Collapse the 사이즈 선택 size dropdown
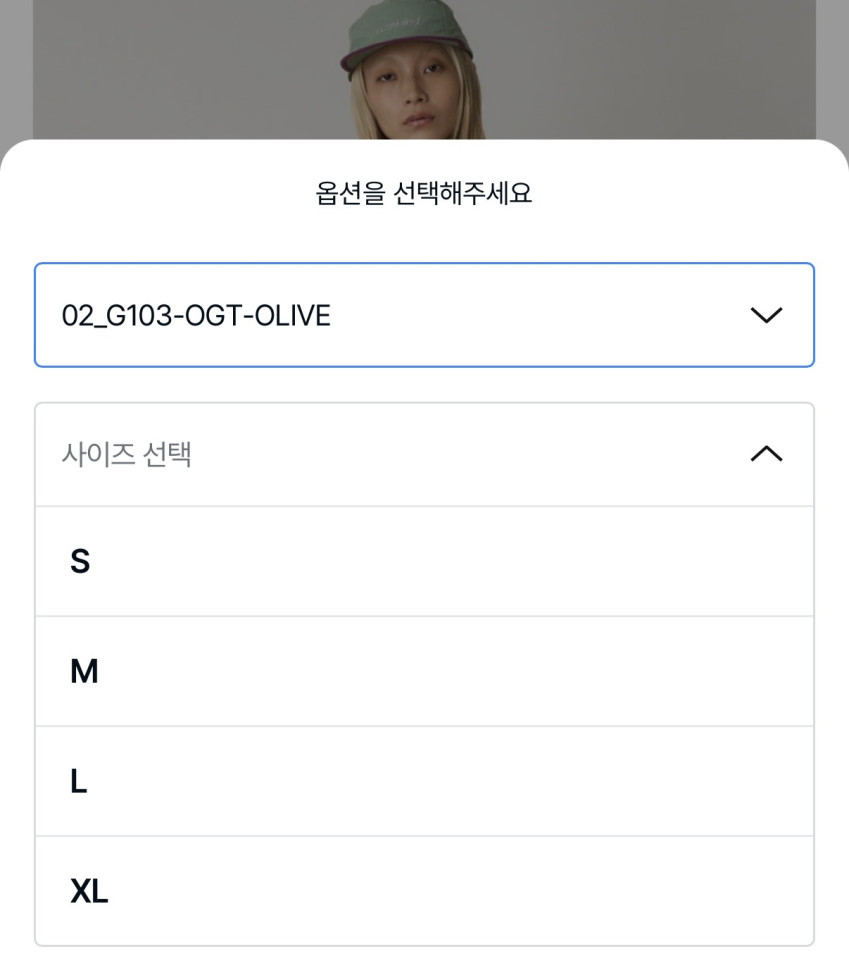The width and height of the screenshot is (849, 954). [x=424, y=455]
